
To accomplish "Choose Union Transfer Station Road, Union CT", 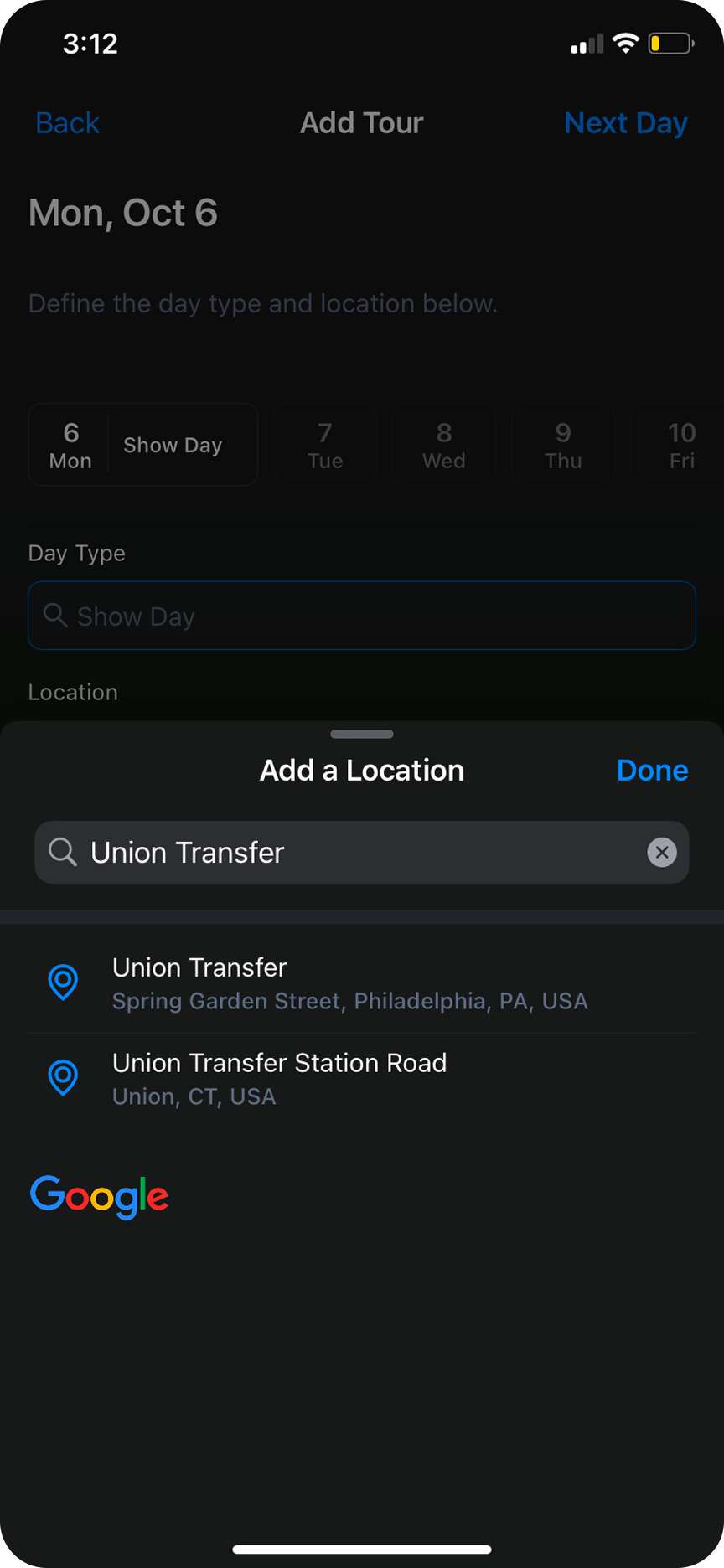I will (x=279, y=1079).
